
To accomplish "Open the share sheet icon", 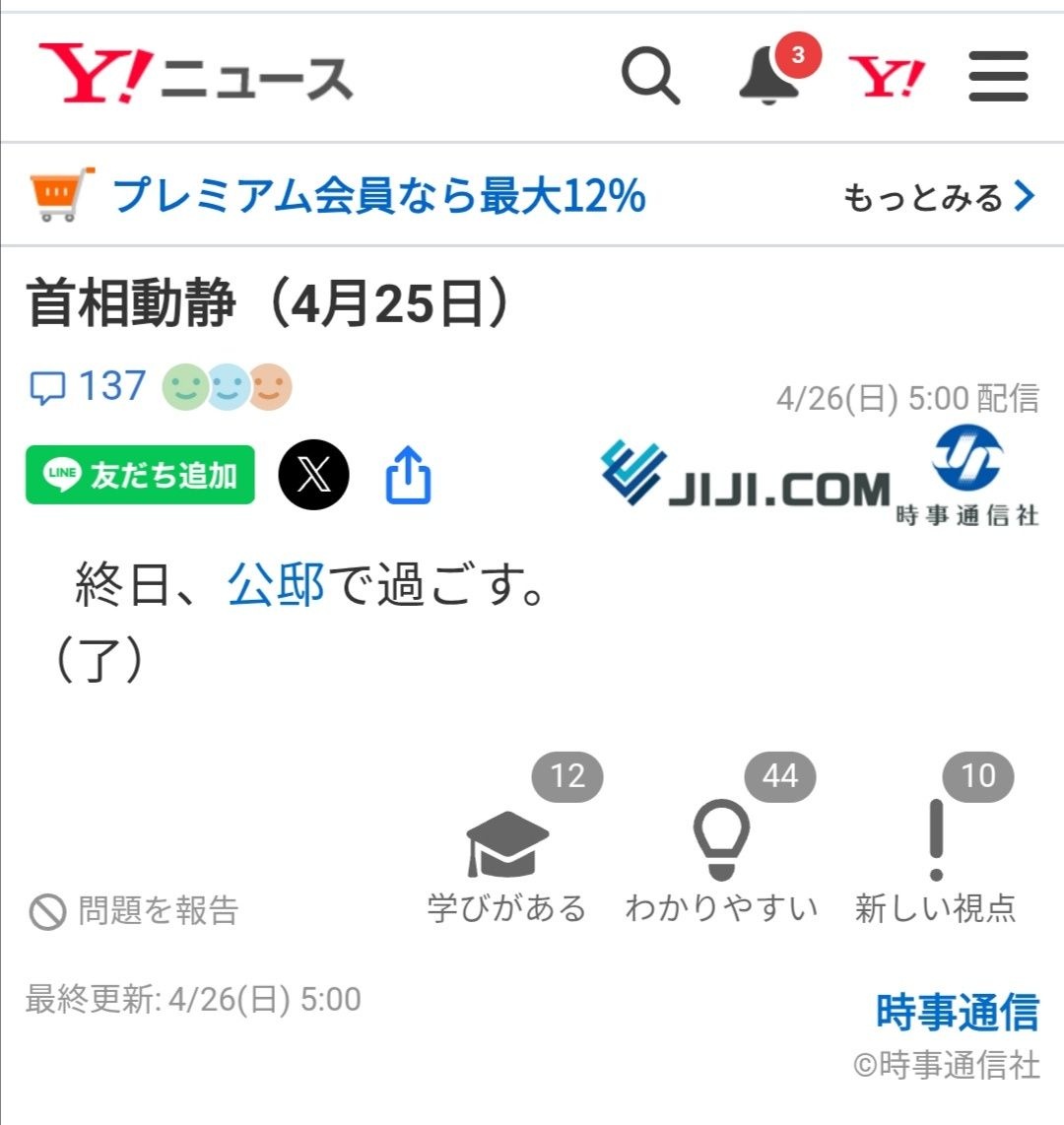I will point(407,476).
